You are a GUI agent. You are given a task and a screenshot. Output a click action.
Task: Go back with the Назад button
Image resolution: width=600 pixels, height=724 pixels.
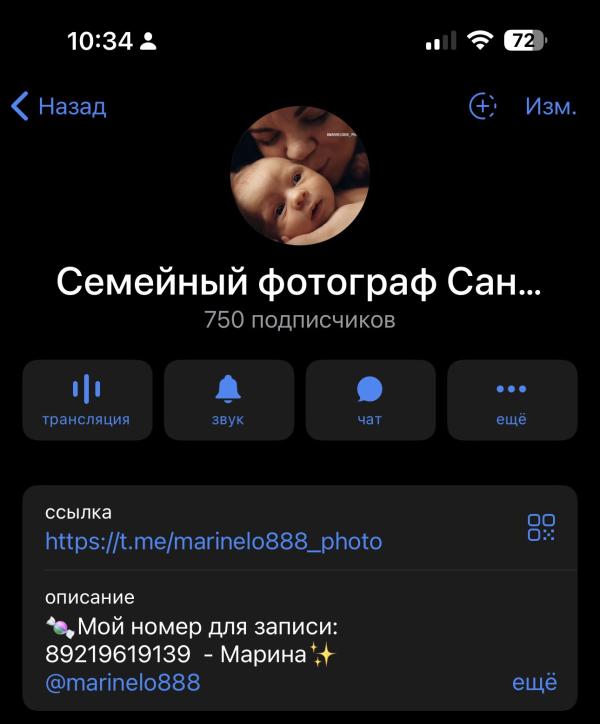coord(58,106)
